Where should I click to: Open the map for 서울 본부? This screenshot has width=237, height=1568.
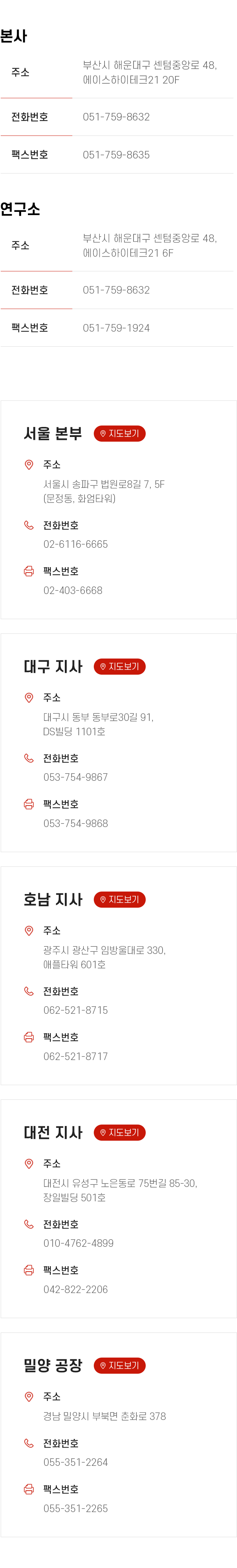(120, 433)
